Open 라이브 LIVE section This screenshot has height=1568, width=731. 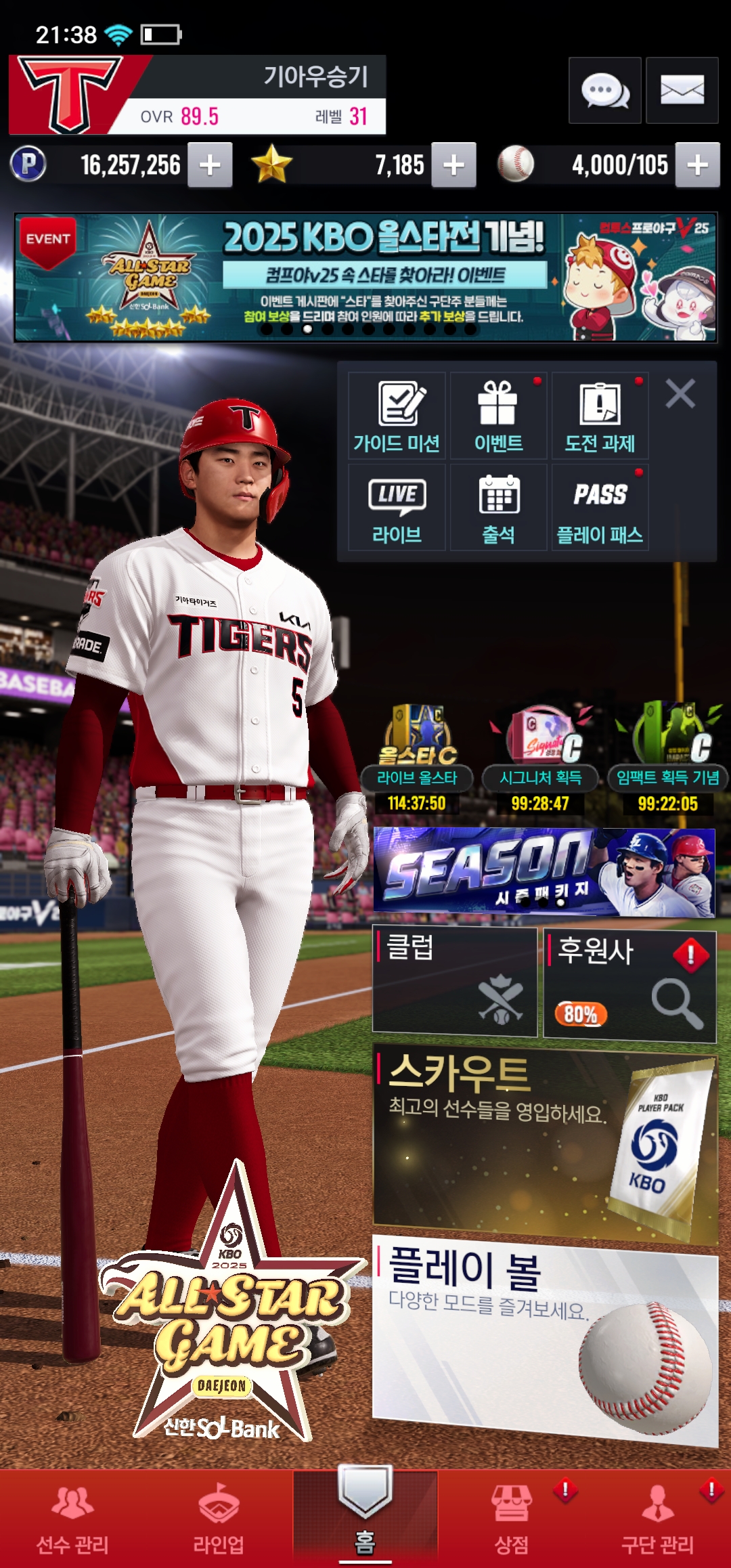pyautogui.click(x=397, y=508)
